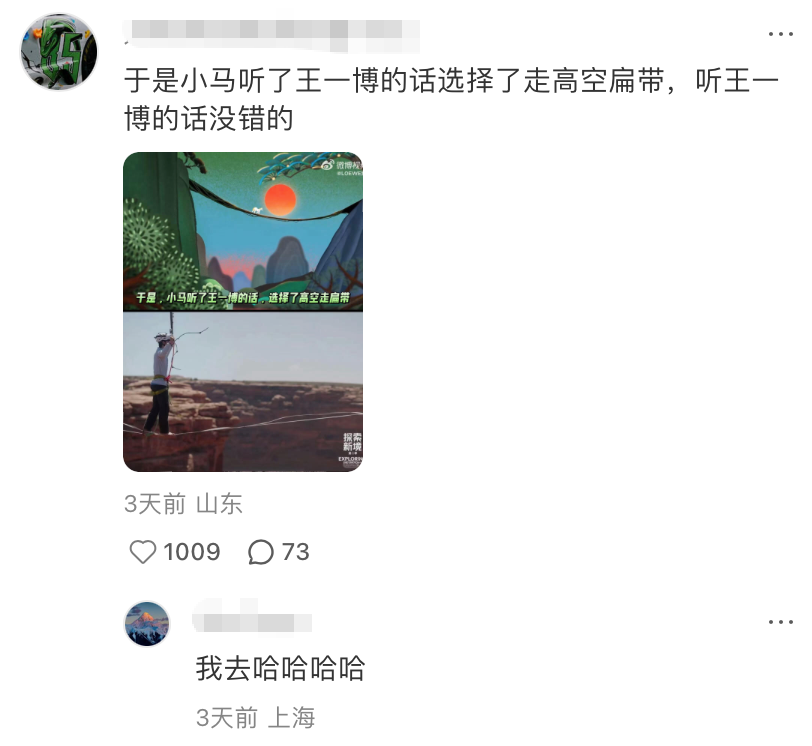Screen dimensions: 812x746
Task: Open the overflow menu on the 王一博 comment
Action: tap(781, 34)
